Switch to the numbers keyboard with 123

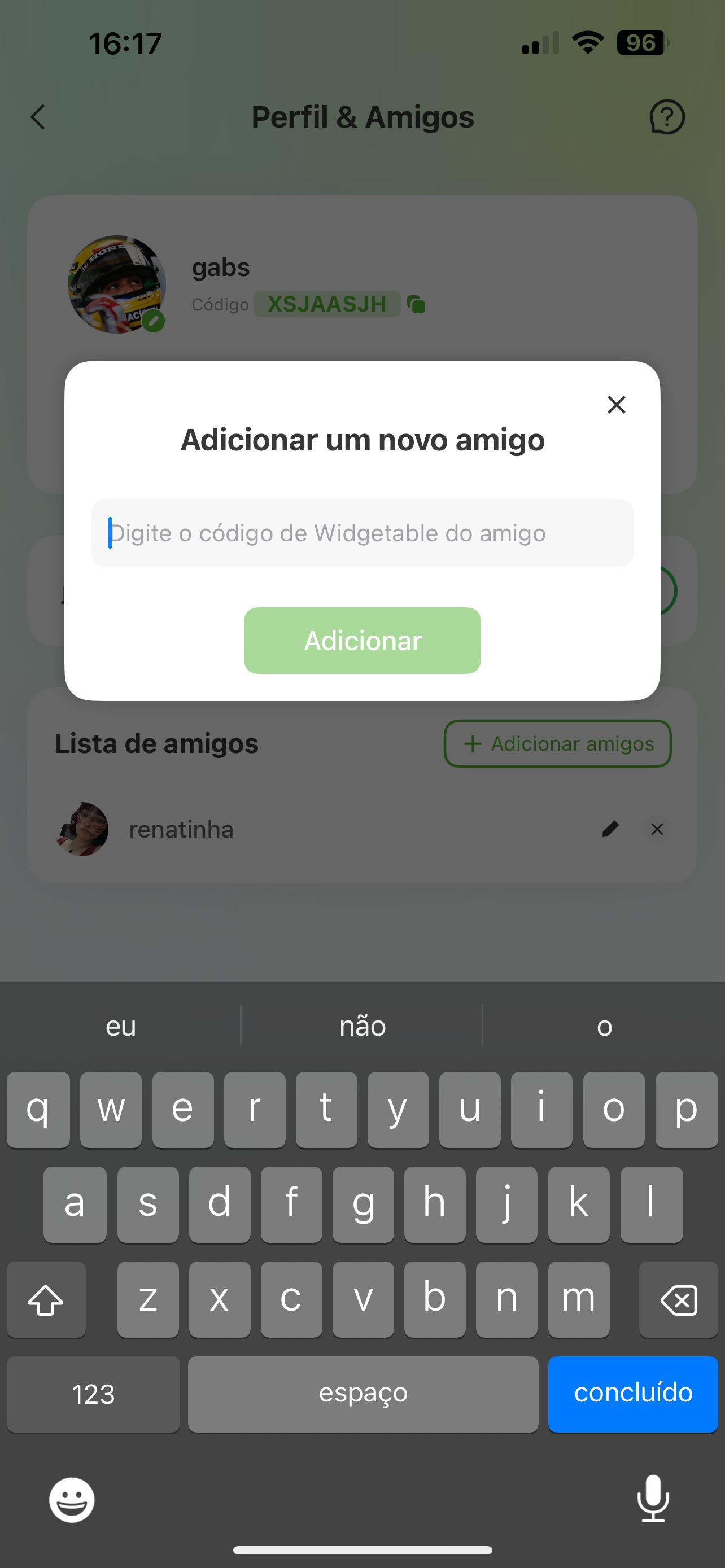(93, 1395)
